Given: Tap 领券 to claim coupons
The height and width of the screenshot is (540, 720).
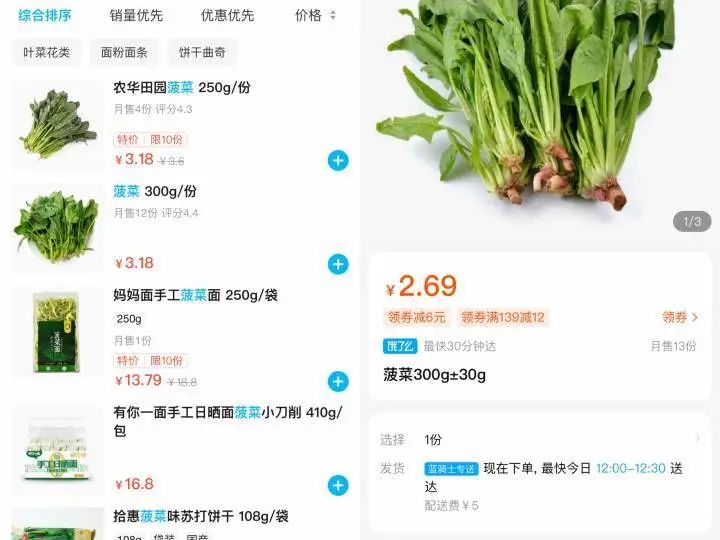Looking at the screenshot, I should point(680,317).
